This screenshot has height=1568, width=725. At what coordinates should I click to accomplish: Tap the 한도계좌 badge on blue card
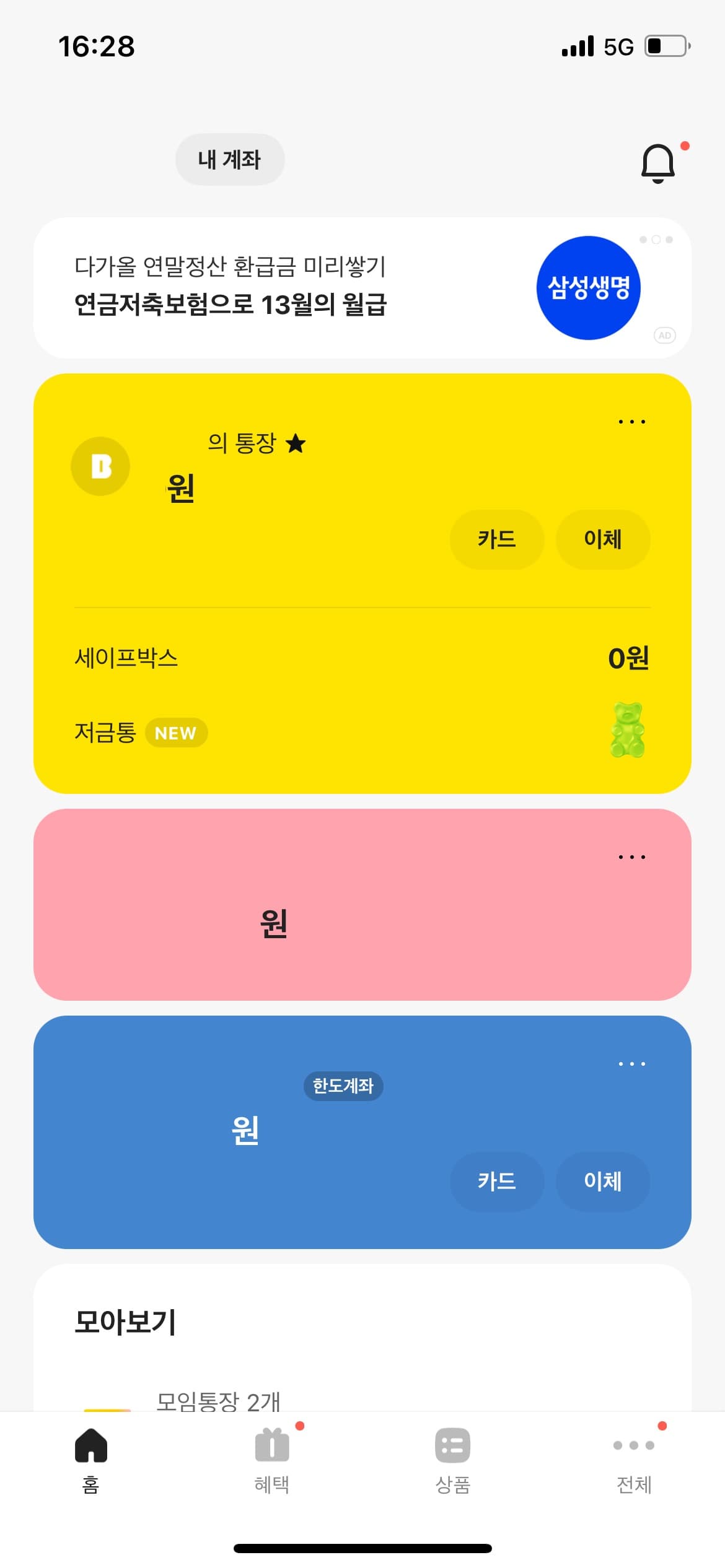tap(344, 1086)
